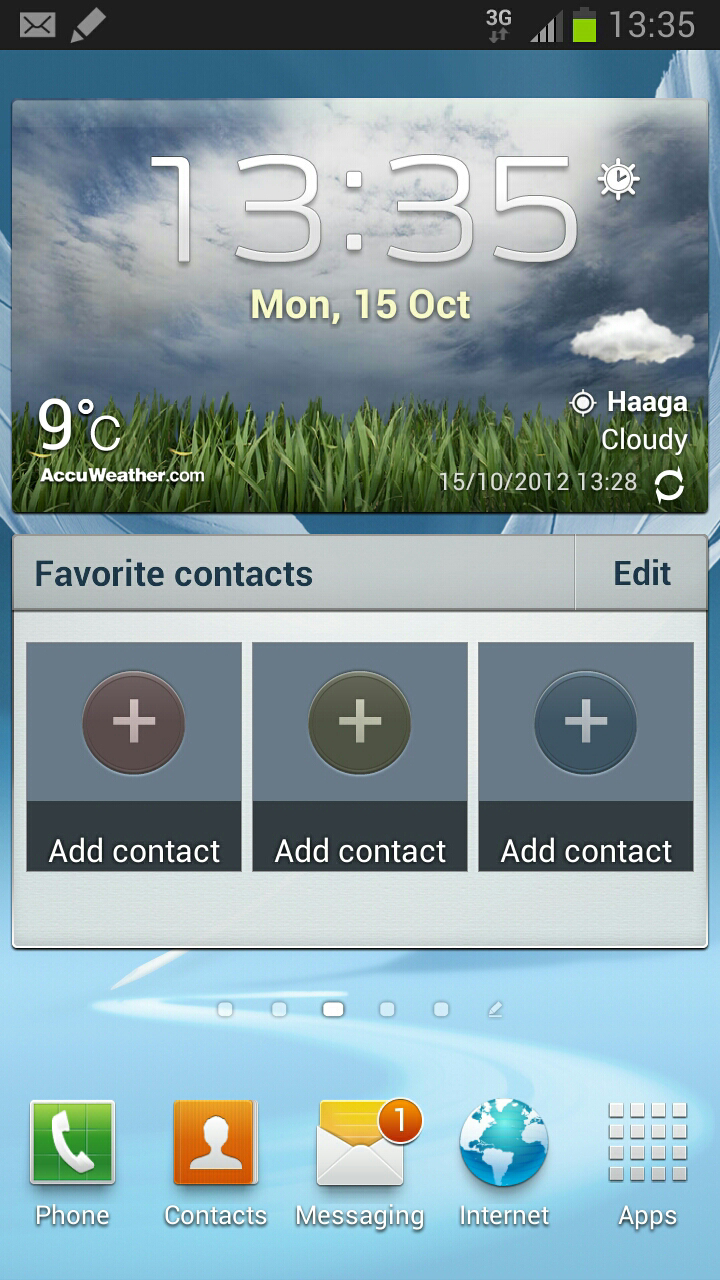The image size is (720, 1280).
Task: Refresh the AccuWeather widget
Action: tap(669, 486)
